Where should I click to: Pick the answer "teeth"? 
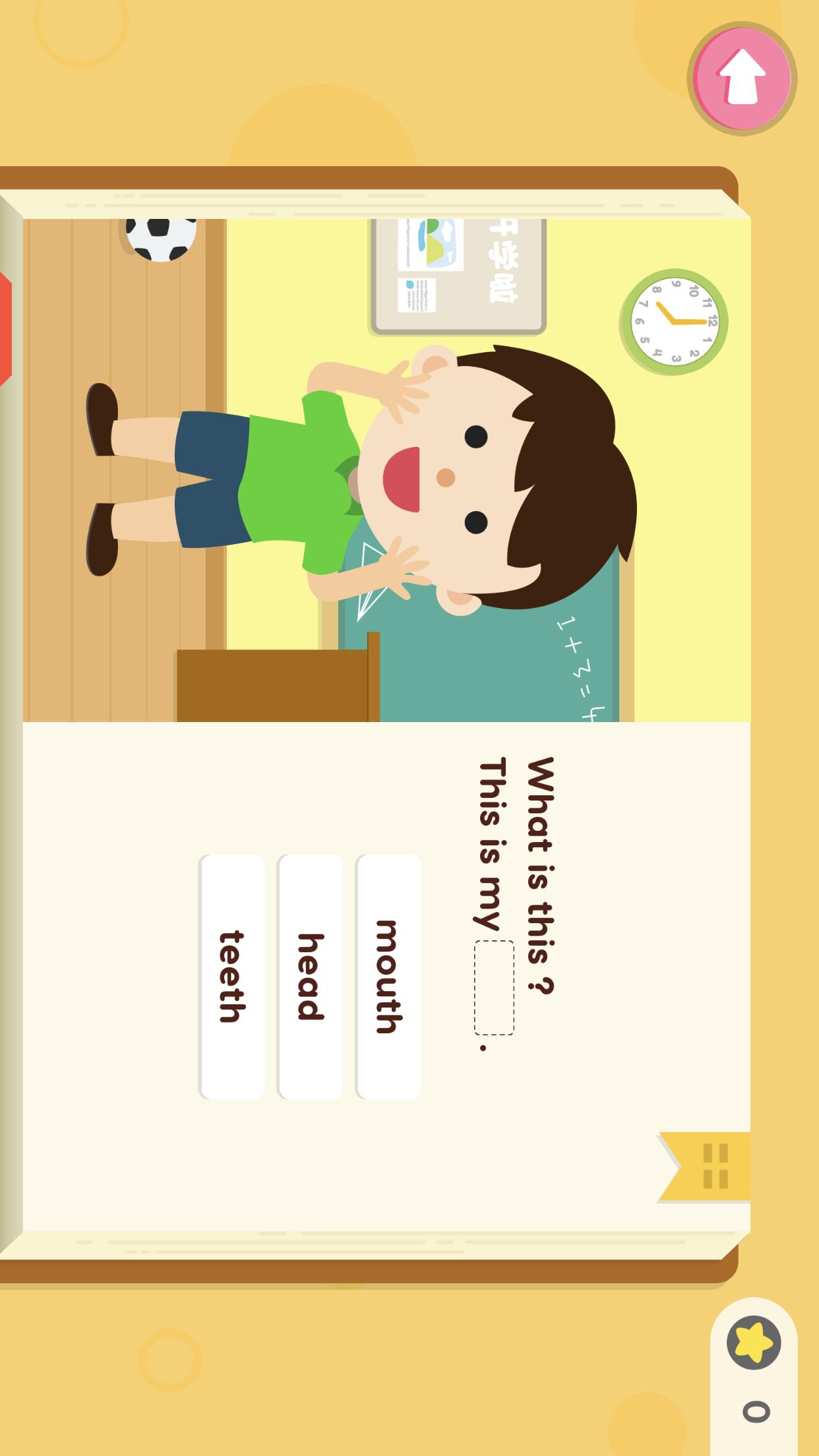click(232, 977)
